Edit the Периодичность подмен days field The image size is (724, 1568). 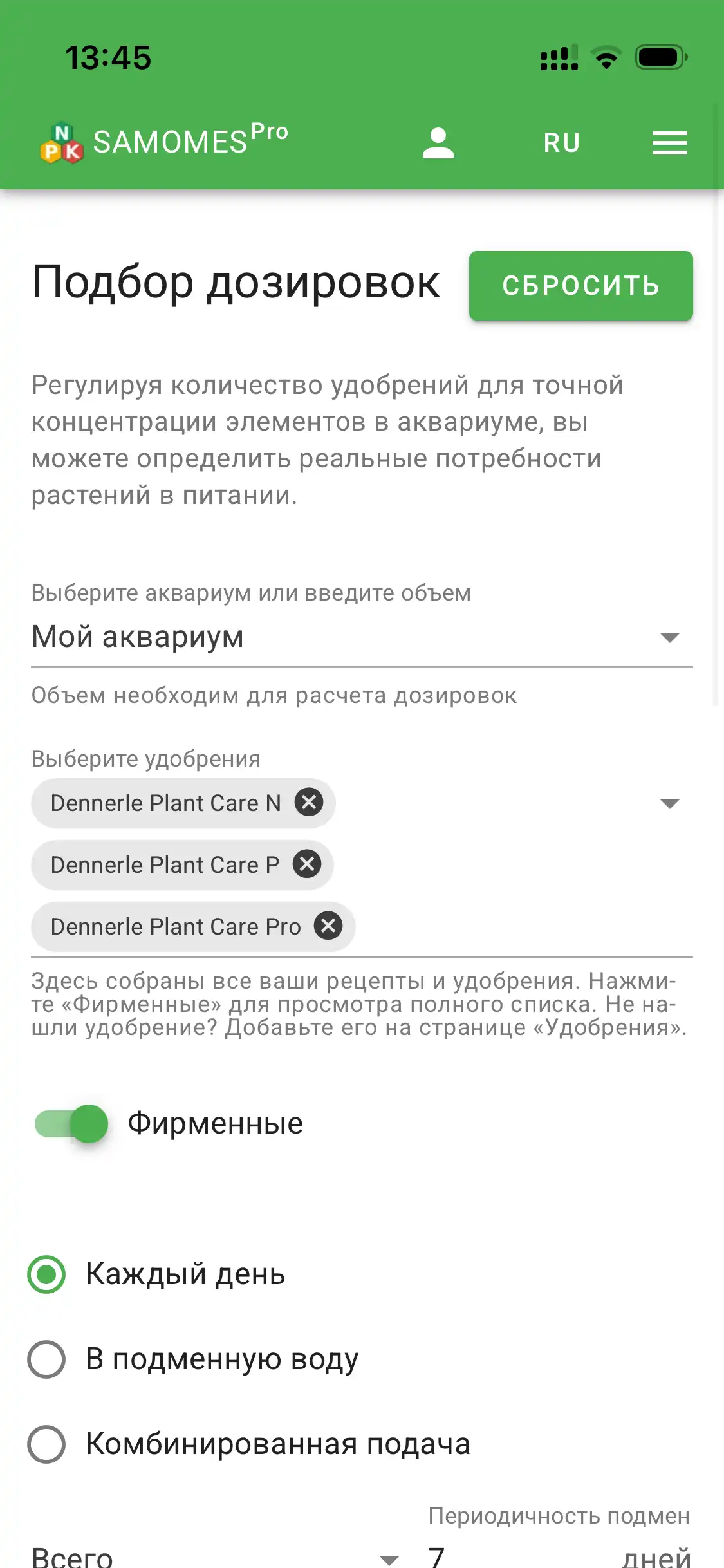[x=515, y=1556]
